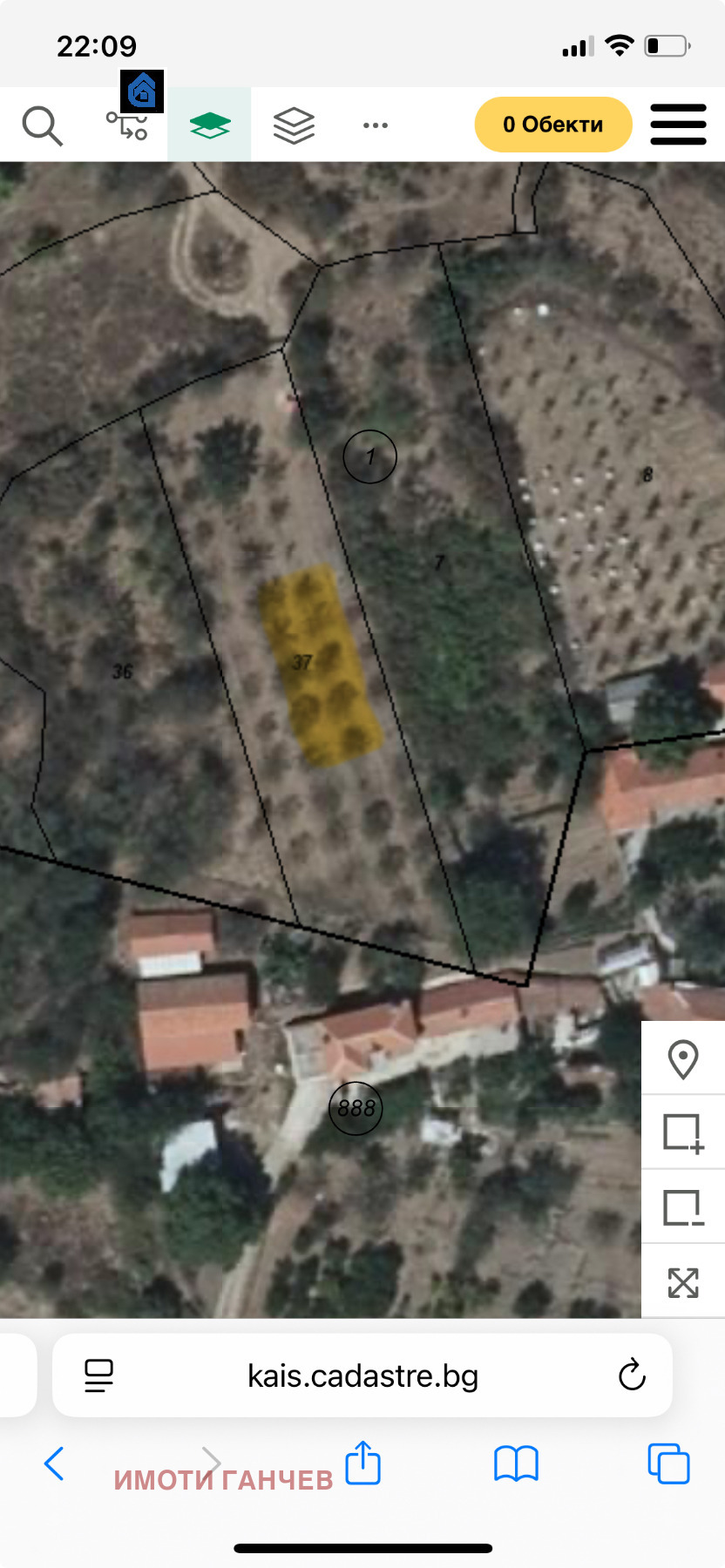
Task: Tap the location pin map button
Action: (x=683, y=1059)
